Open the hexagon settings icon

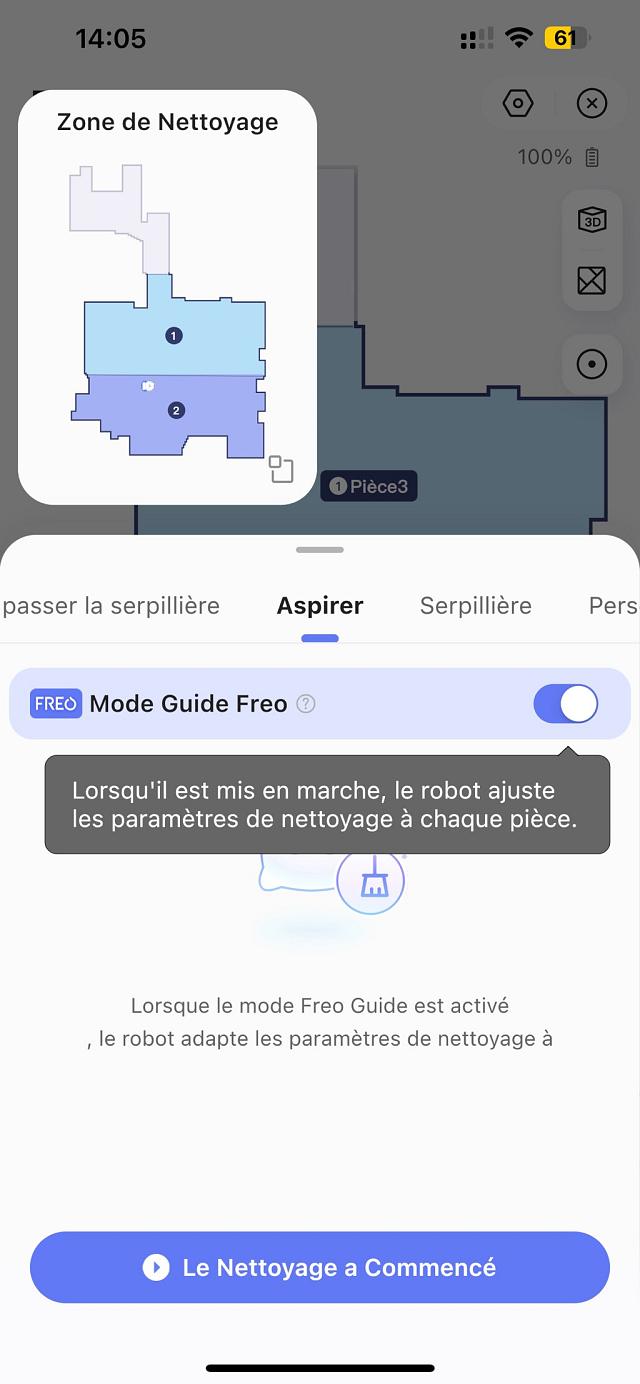point(518,103)
